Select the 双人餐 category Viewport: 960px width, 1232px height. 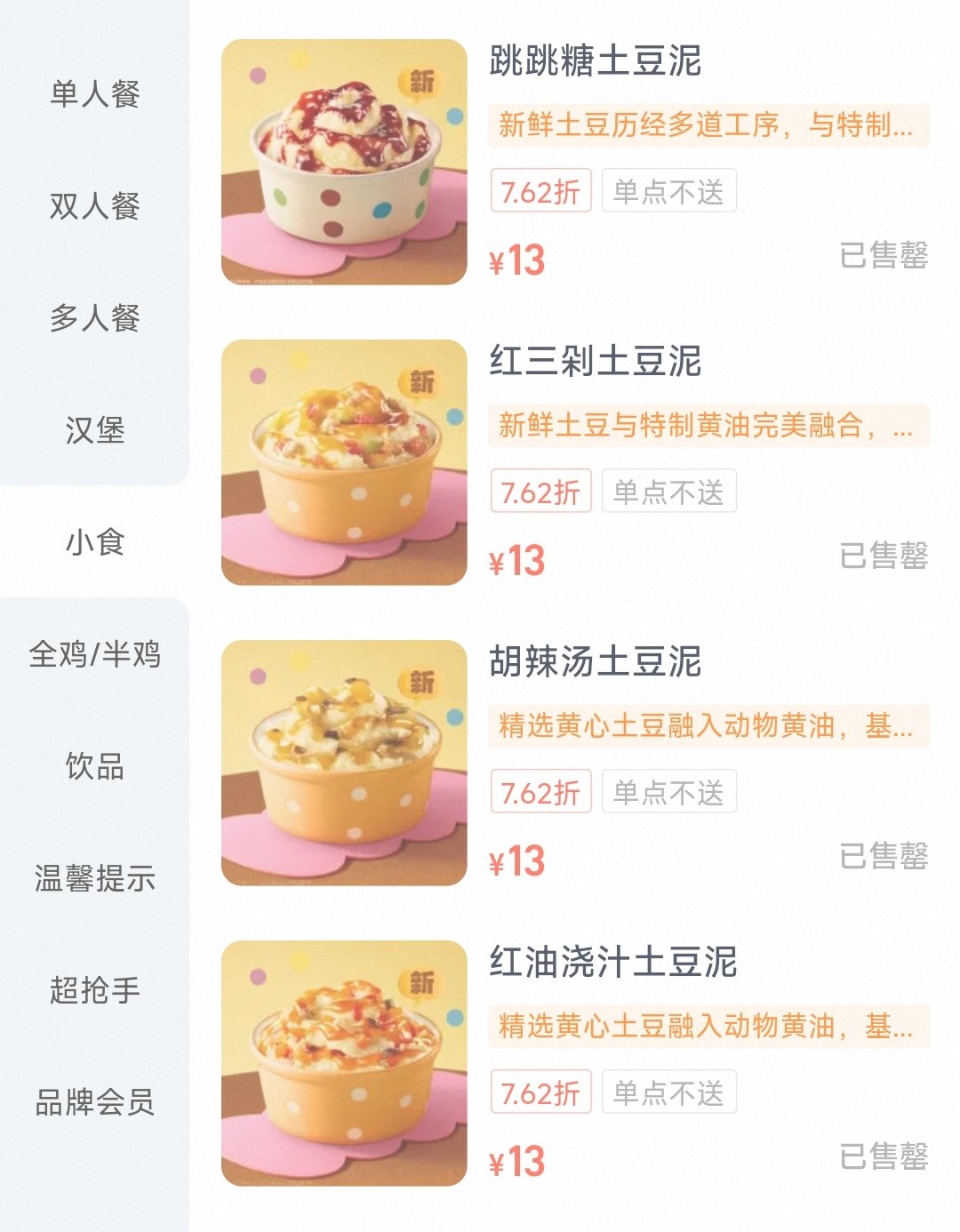coord(94,206)
